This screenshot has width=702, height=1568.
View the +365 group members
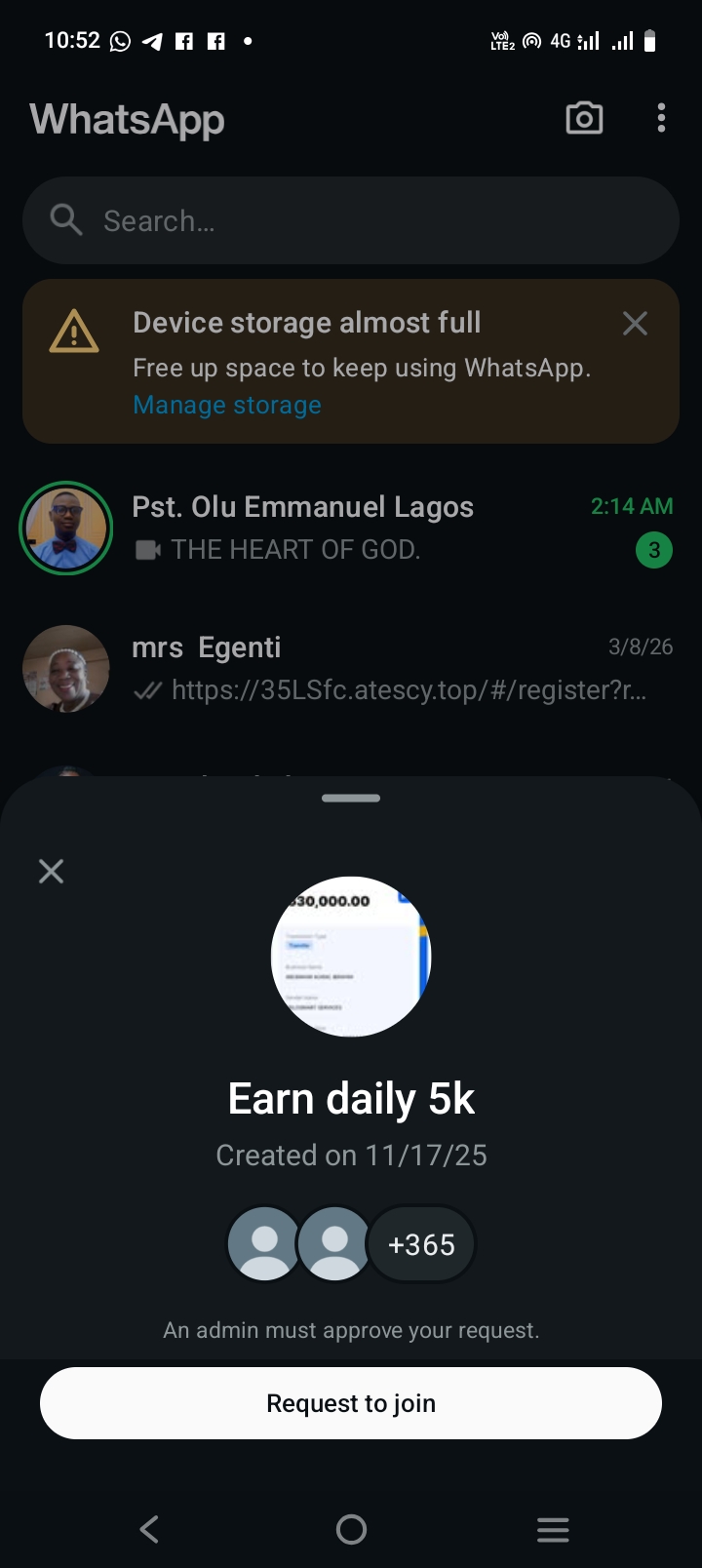pos(421,1245)
